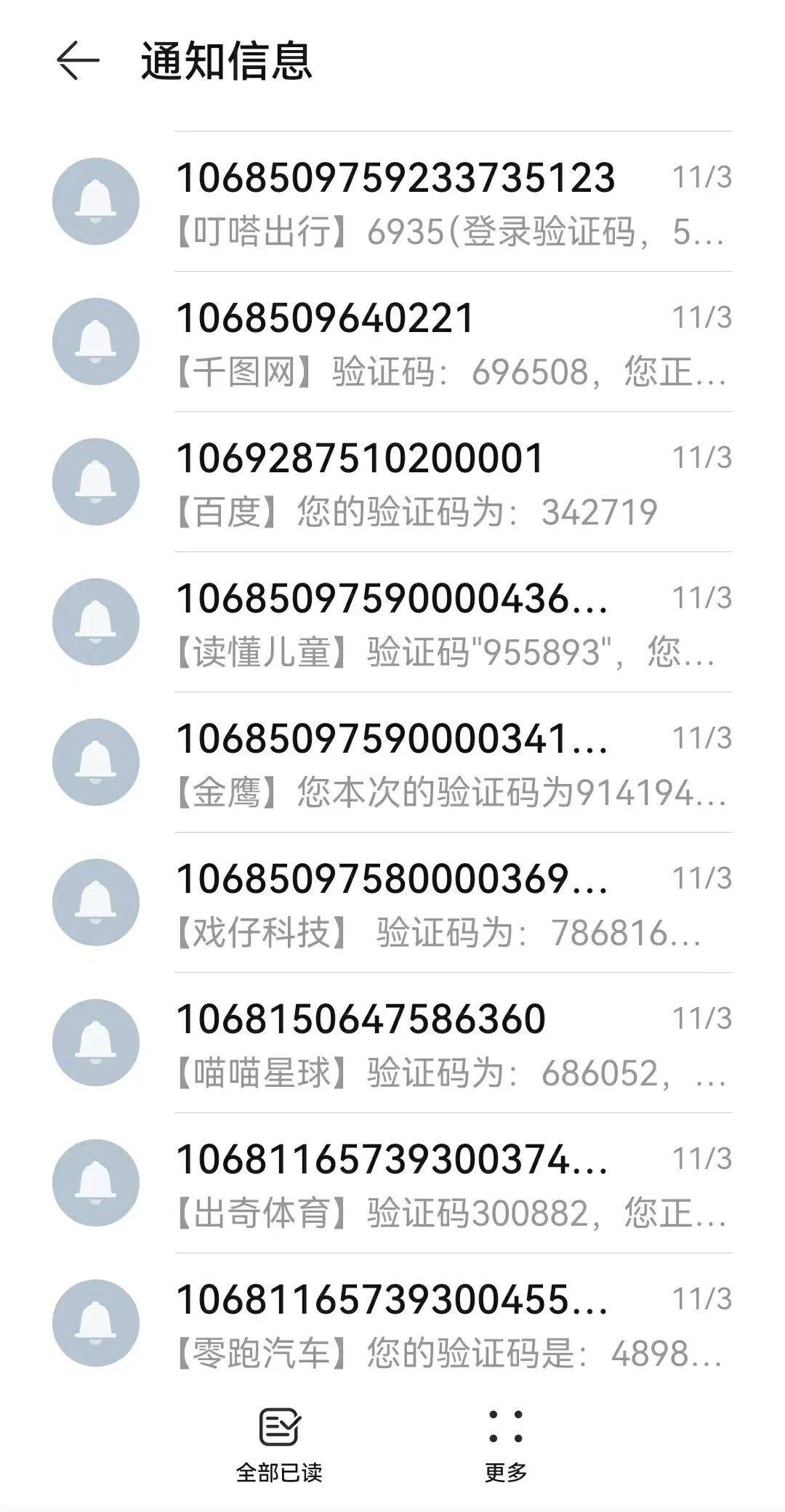Viewport: 785px width, 1512px height.
Task: Go back from 通知信息
Action: [77, 60]
